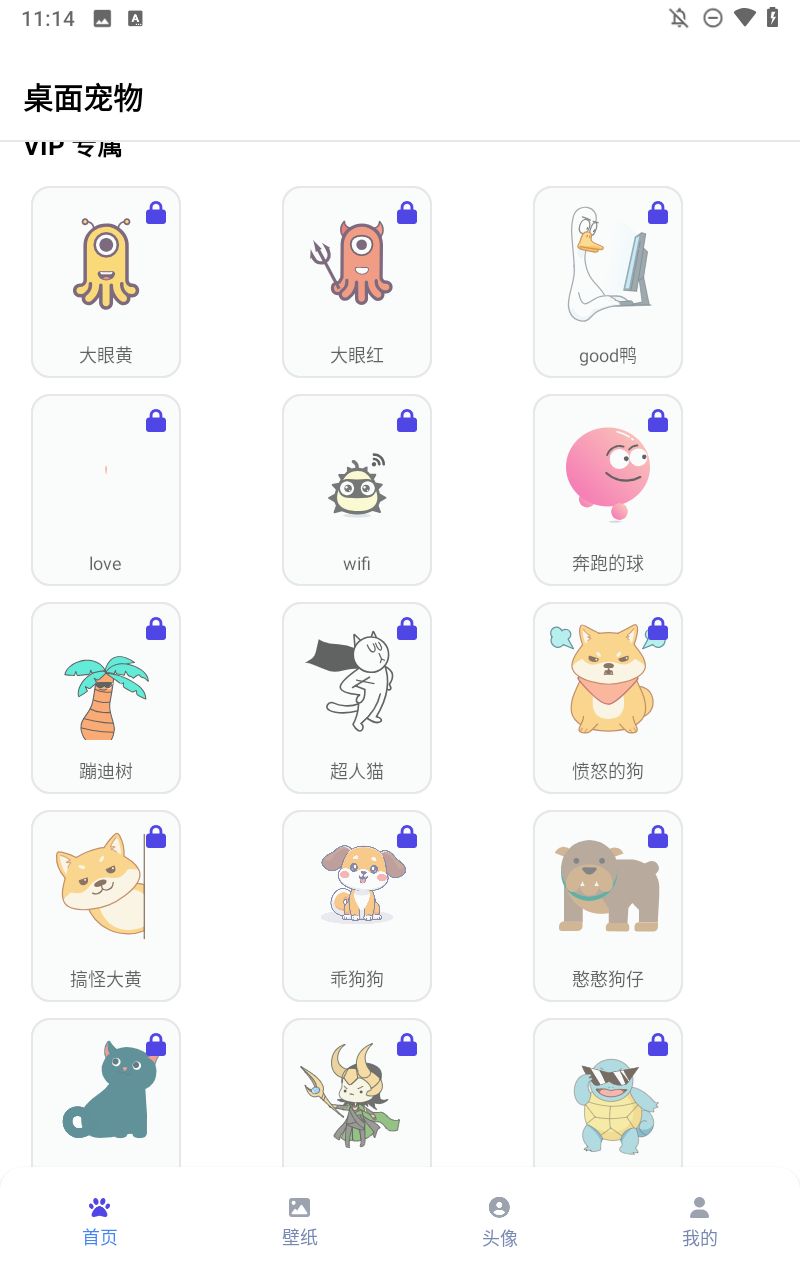Select the 乖狗狗 pet card
The height and width of the screenshot is (1280, 800).
pyautogui.click(x=357, y=906)
